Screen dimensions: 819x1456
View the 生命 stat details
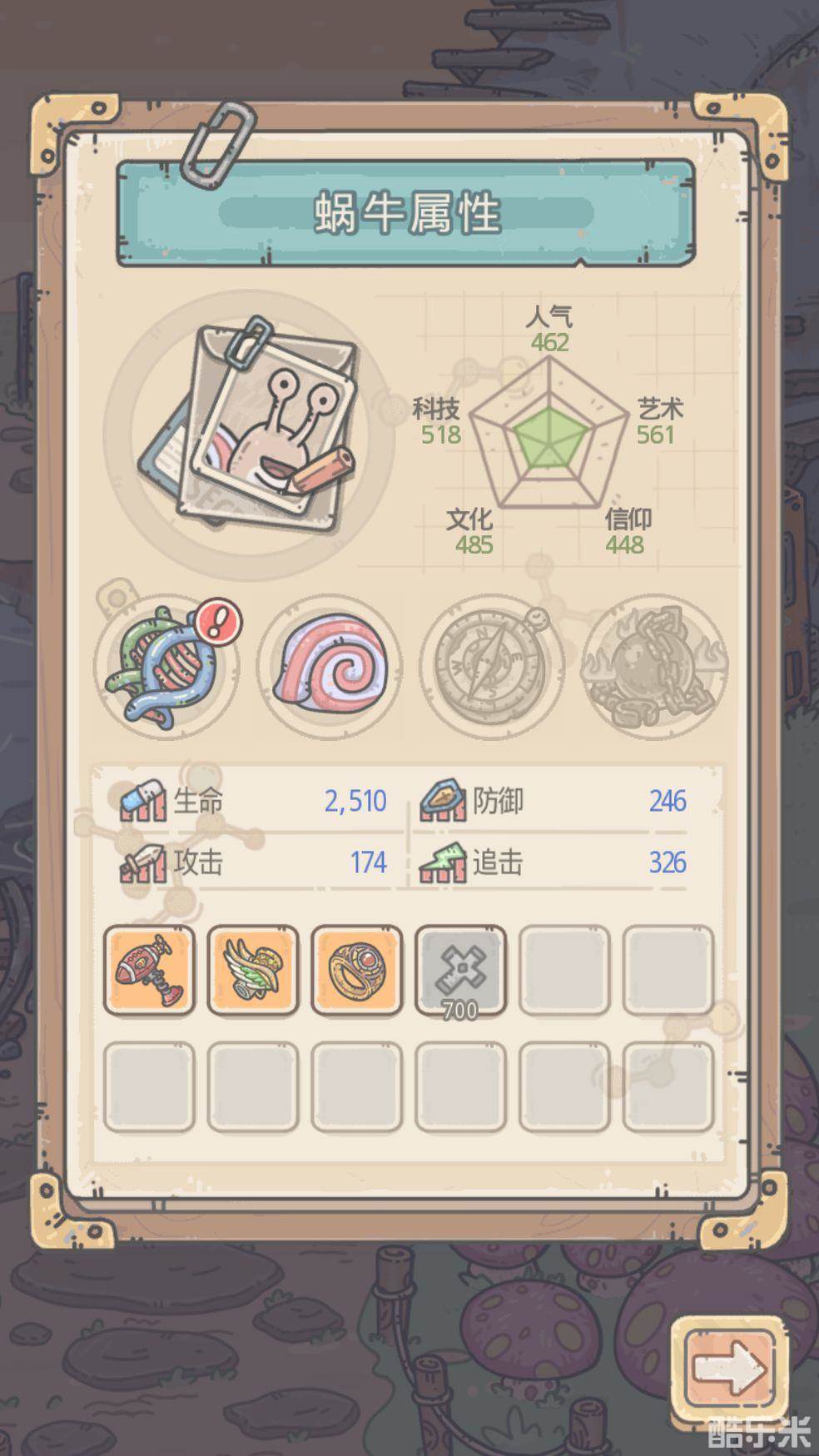pyautogui.click(x=254, y=802)
